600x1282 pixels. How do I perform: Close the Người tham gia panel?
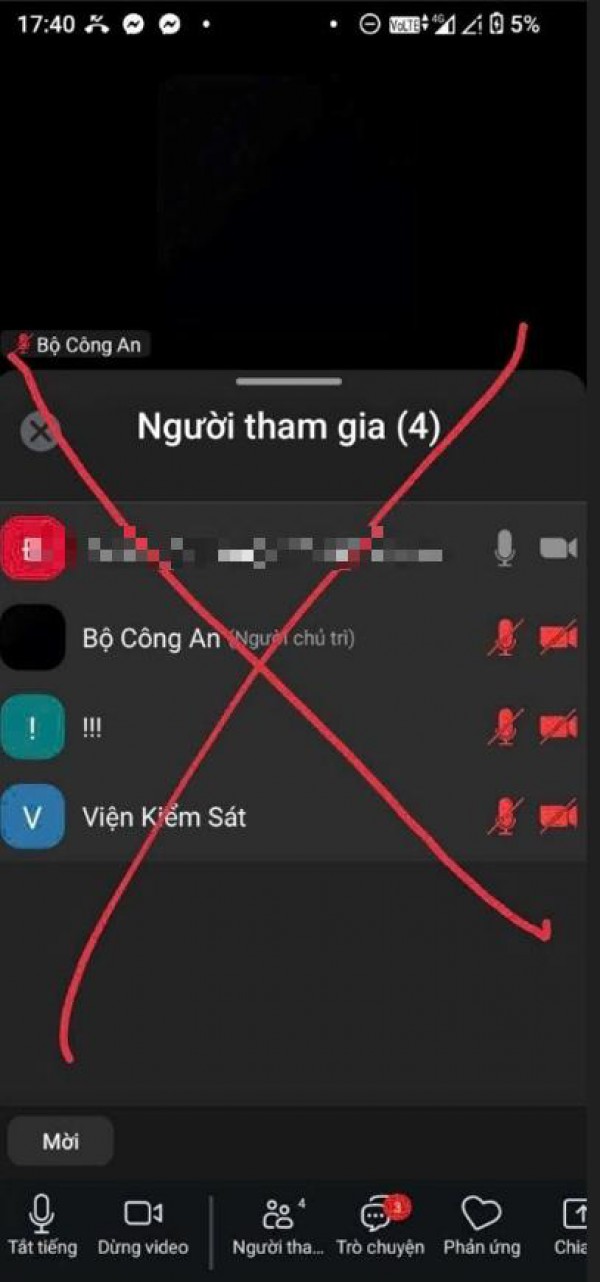click(40, 432)
